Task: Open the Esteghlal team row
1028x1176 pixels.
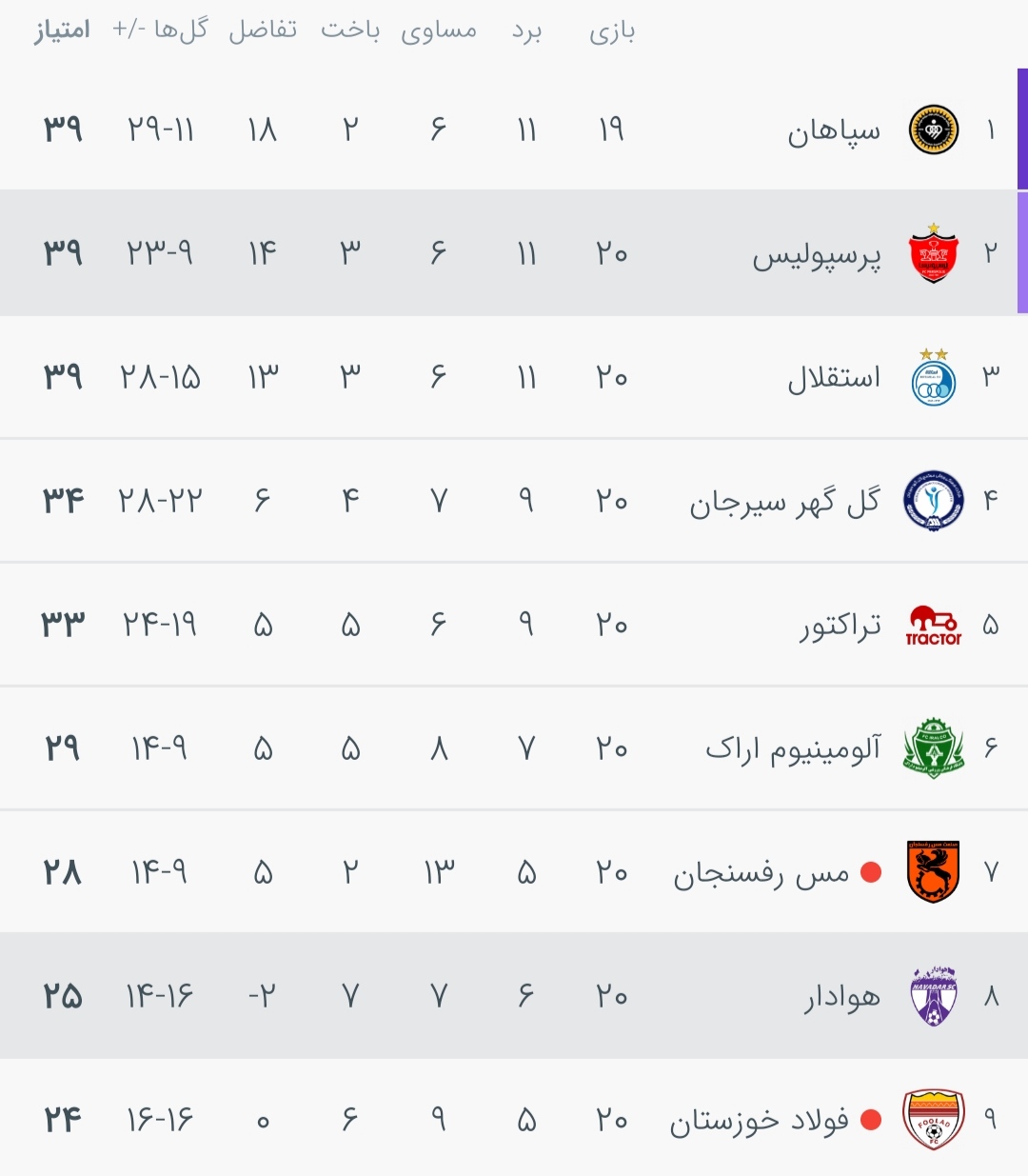Action: [834, 378]
